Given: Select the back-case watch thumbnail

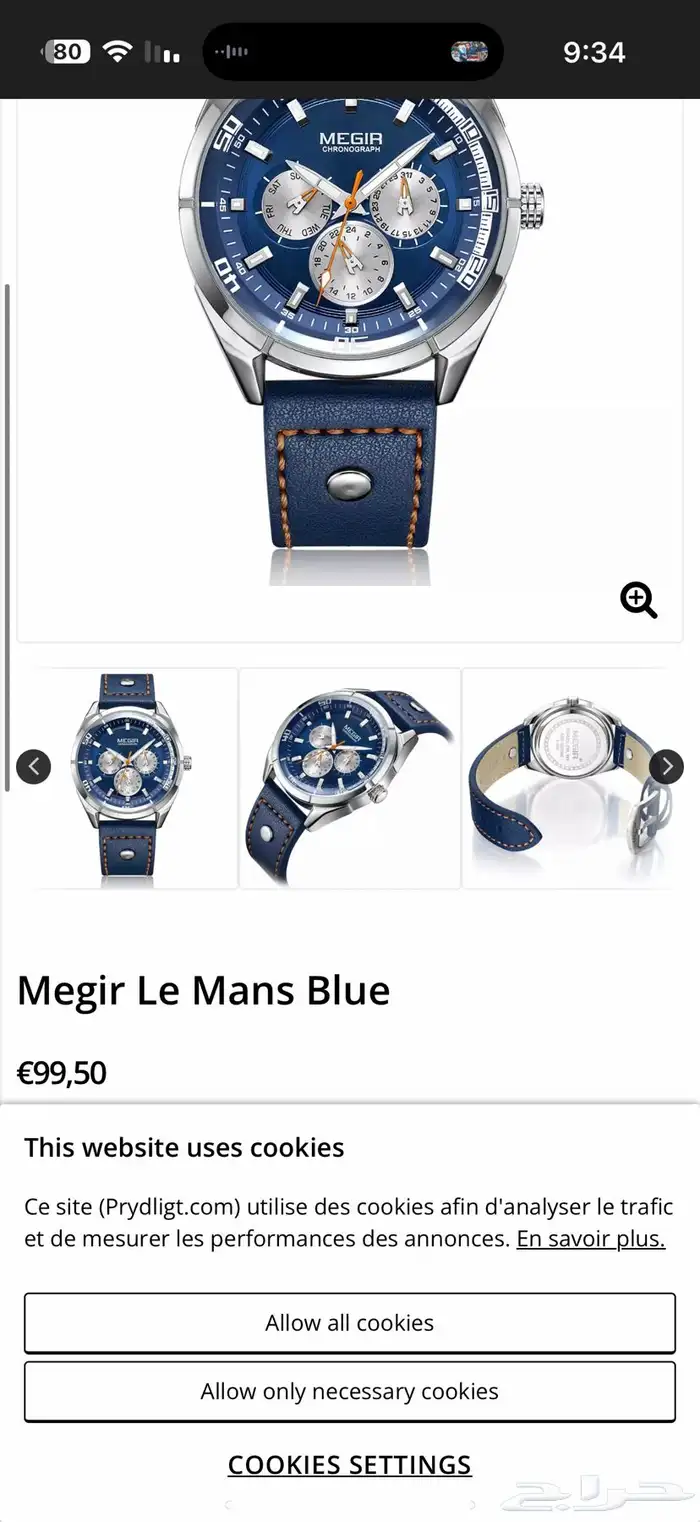Looking at the screenshot, I should tap(574, 778).
